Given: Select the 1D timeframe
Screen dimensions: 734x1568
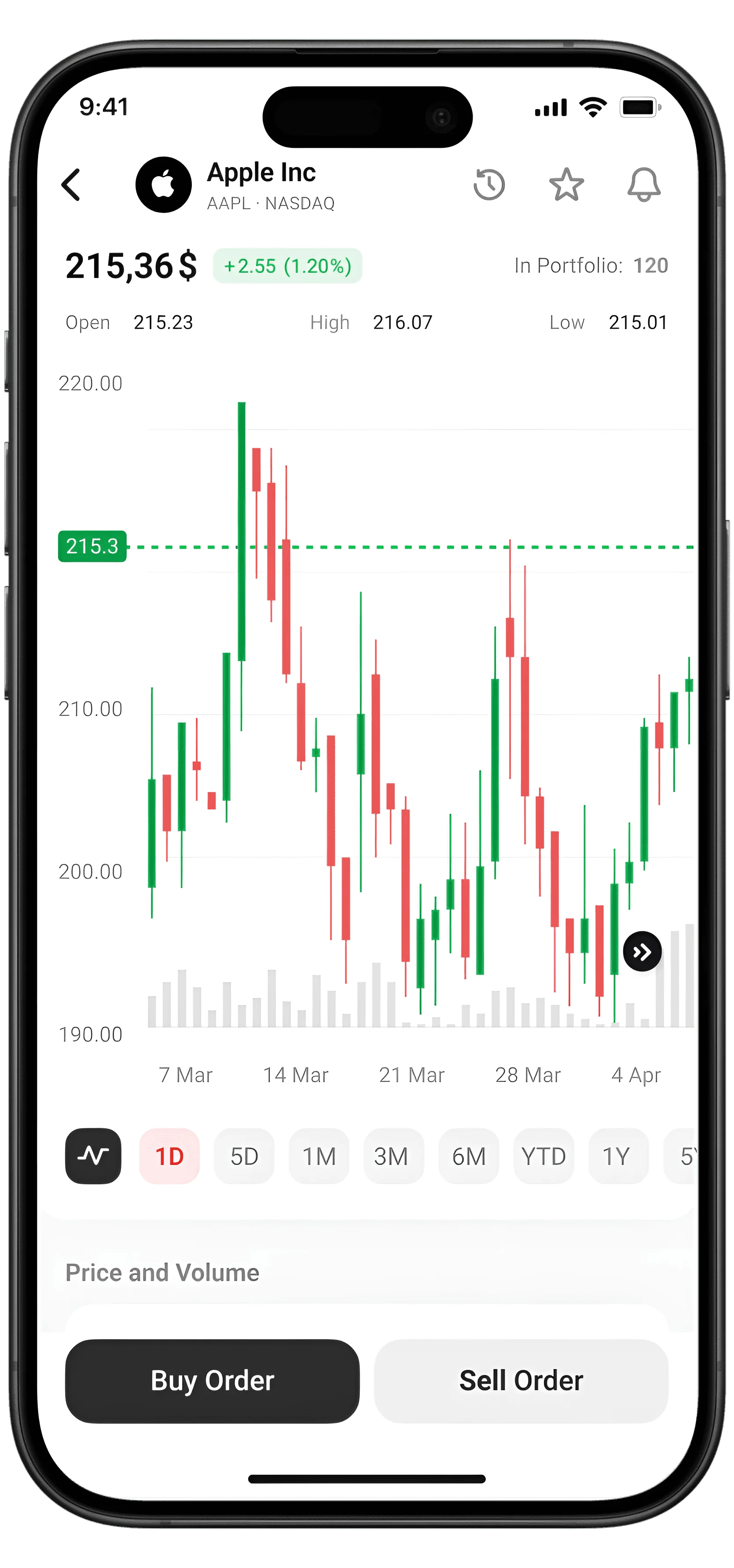Looking at the screenshot, I should click(169, 1156).
